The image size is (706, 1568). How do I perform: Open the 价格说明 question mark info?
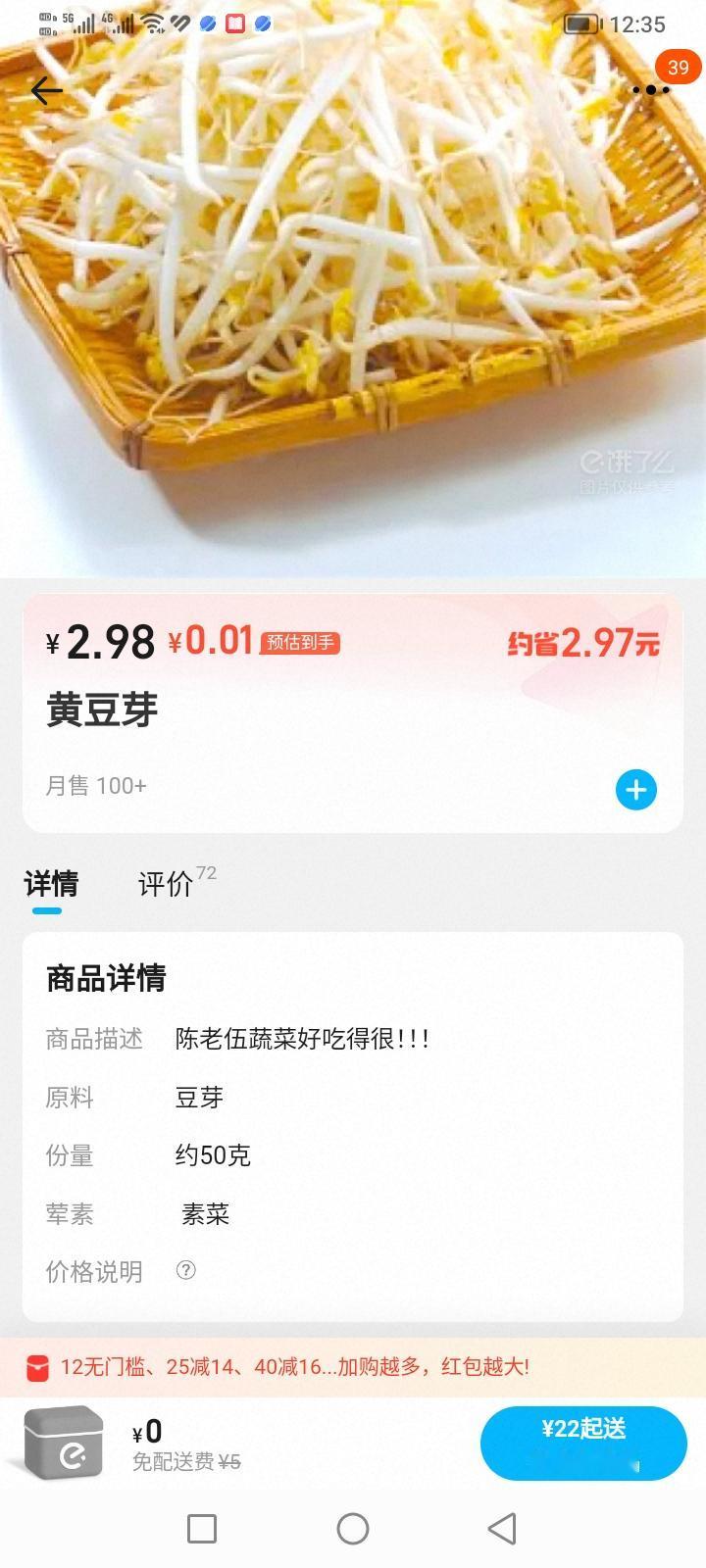coord(185,1271)
